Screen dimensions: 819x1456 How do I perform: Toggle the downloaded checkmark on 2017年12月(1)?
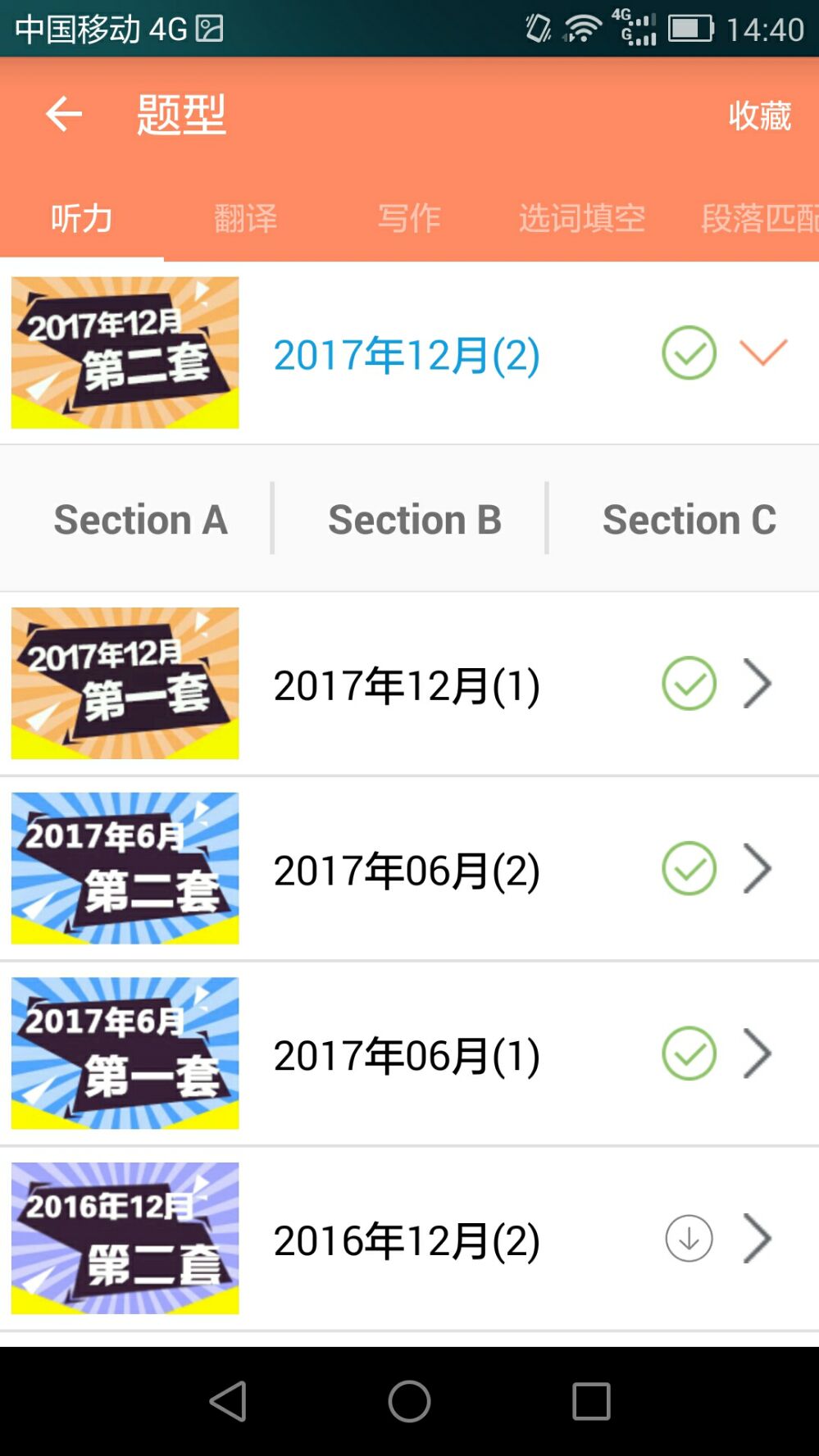tap(688, 683)
